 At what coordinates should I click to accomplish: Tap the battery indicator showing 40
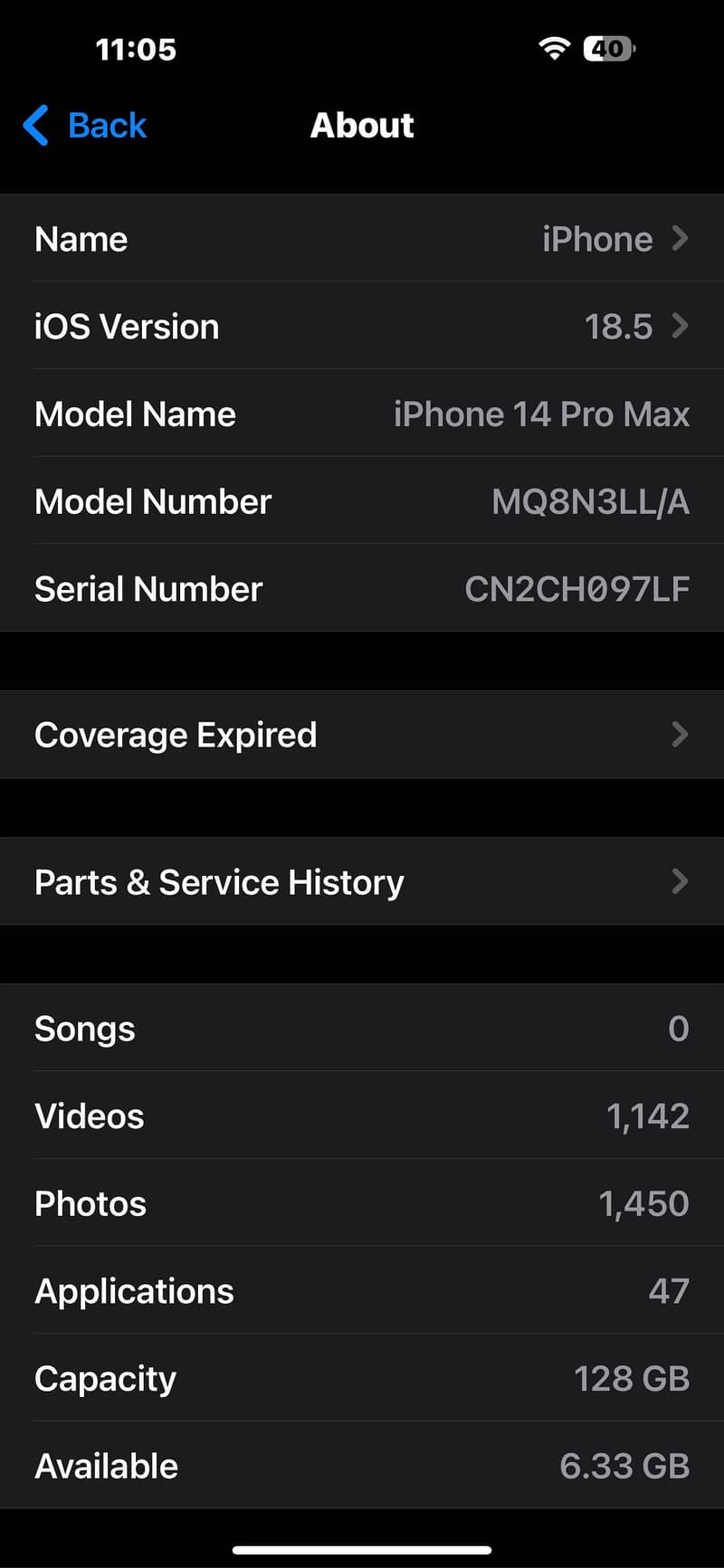point(609,48)
